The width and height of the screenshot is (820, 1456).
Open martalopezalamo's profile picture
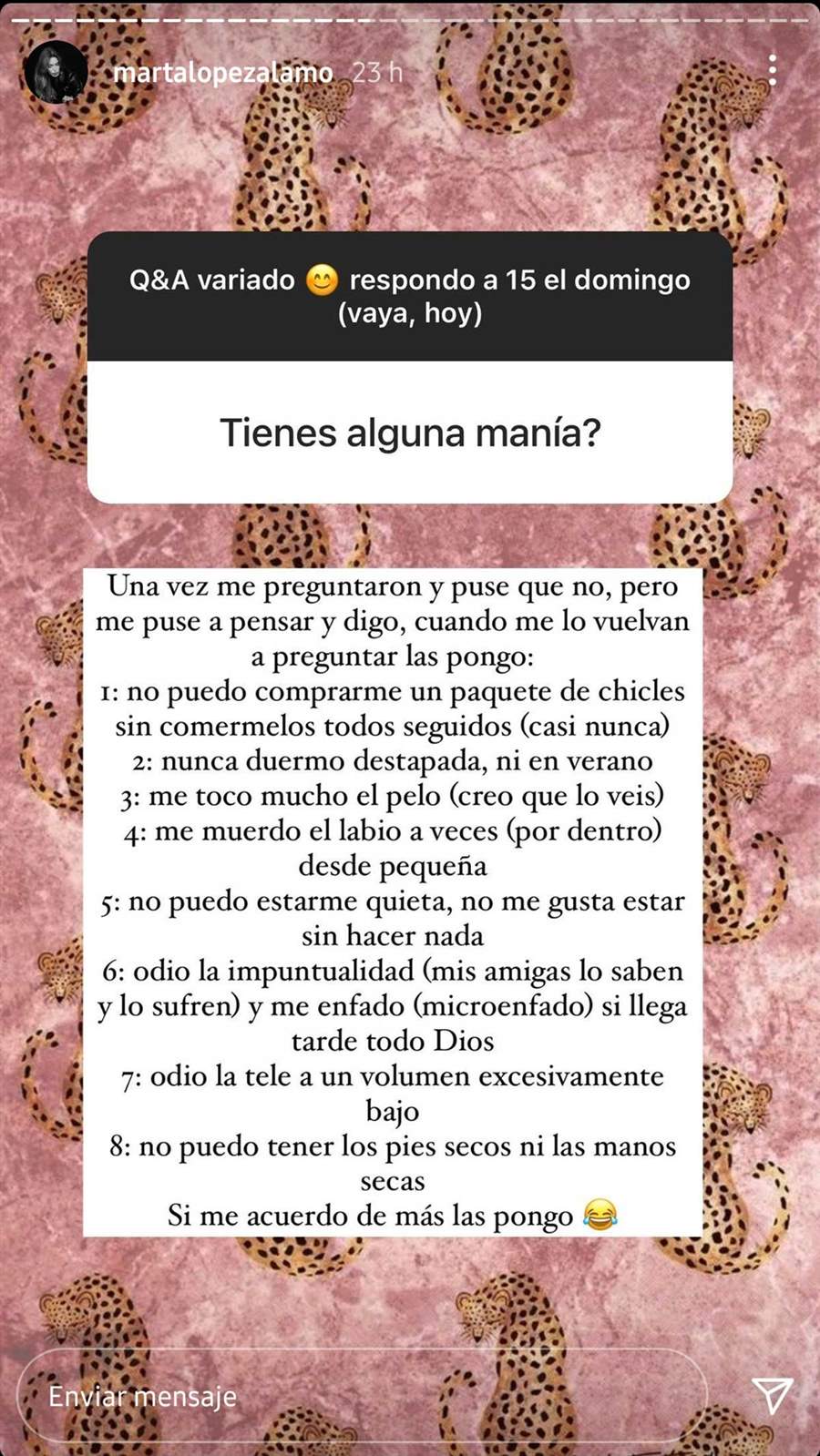56,72
